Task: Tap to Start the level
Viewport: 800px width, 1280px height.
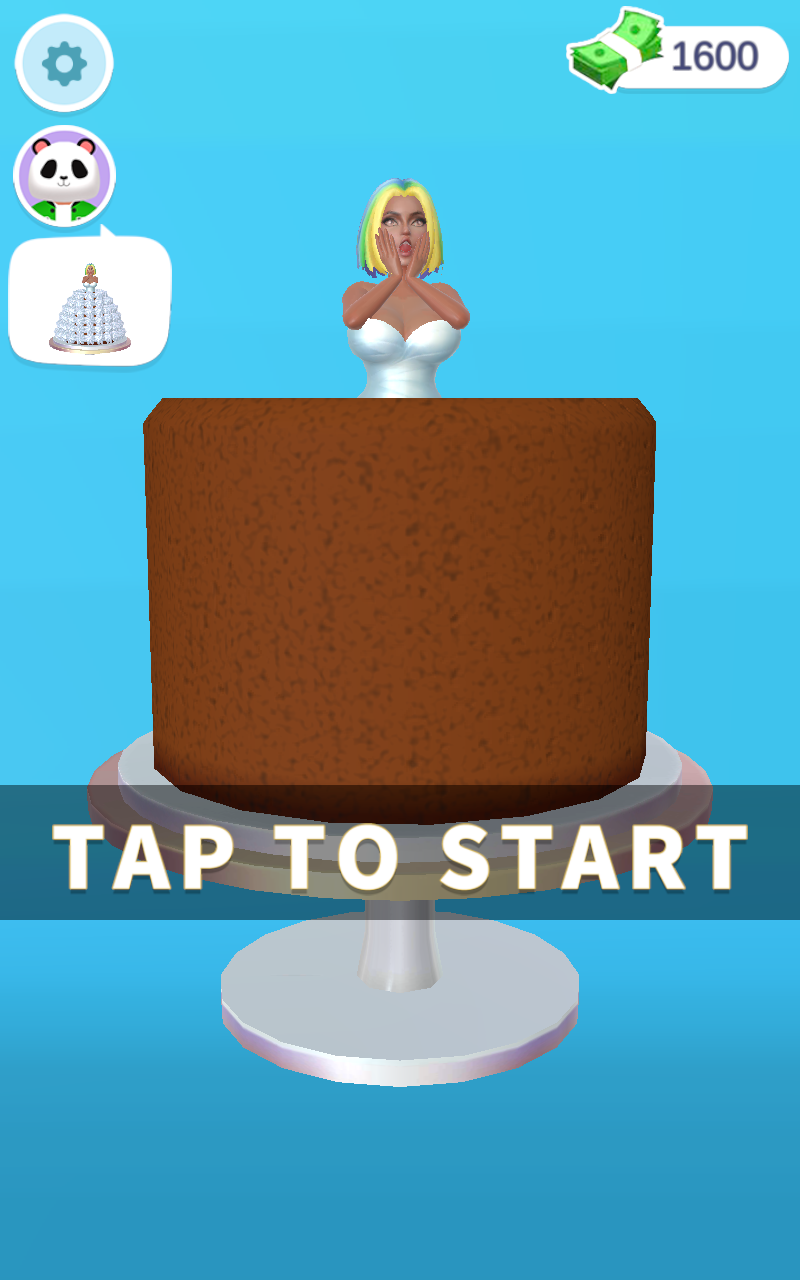Action: tap(400, 855)
